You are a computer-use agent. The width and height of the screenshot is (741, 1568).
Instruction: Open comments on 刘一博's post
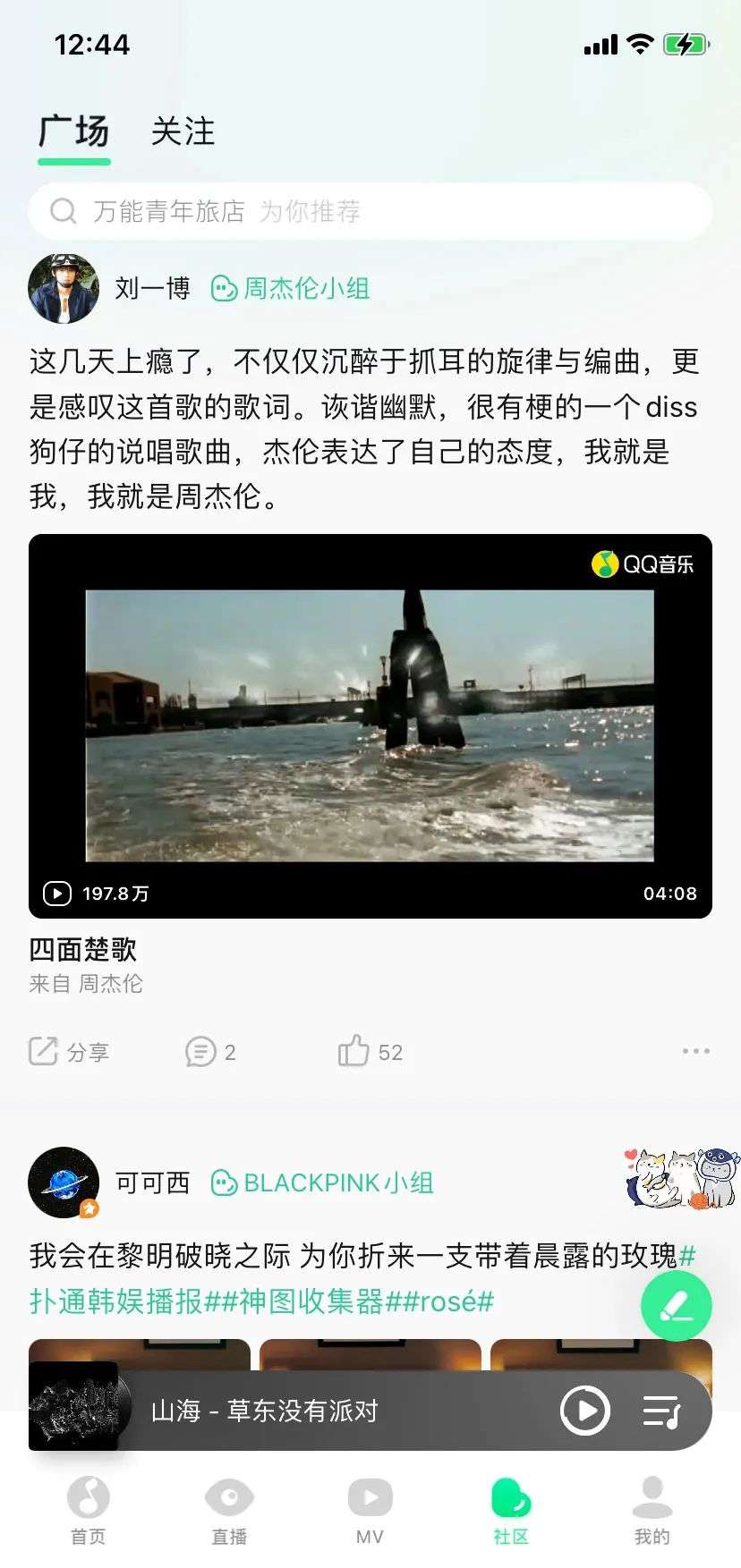210,1052
